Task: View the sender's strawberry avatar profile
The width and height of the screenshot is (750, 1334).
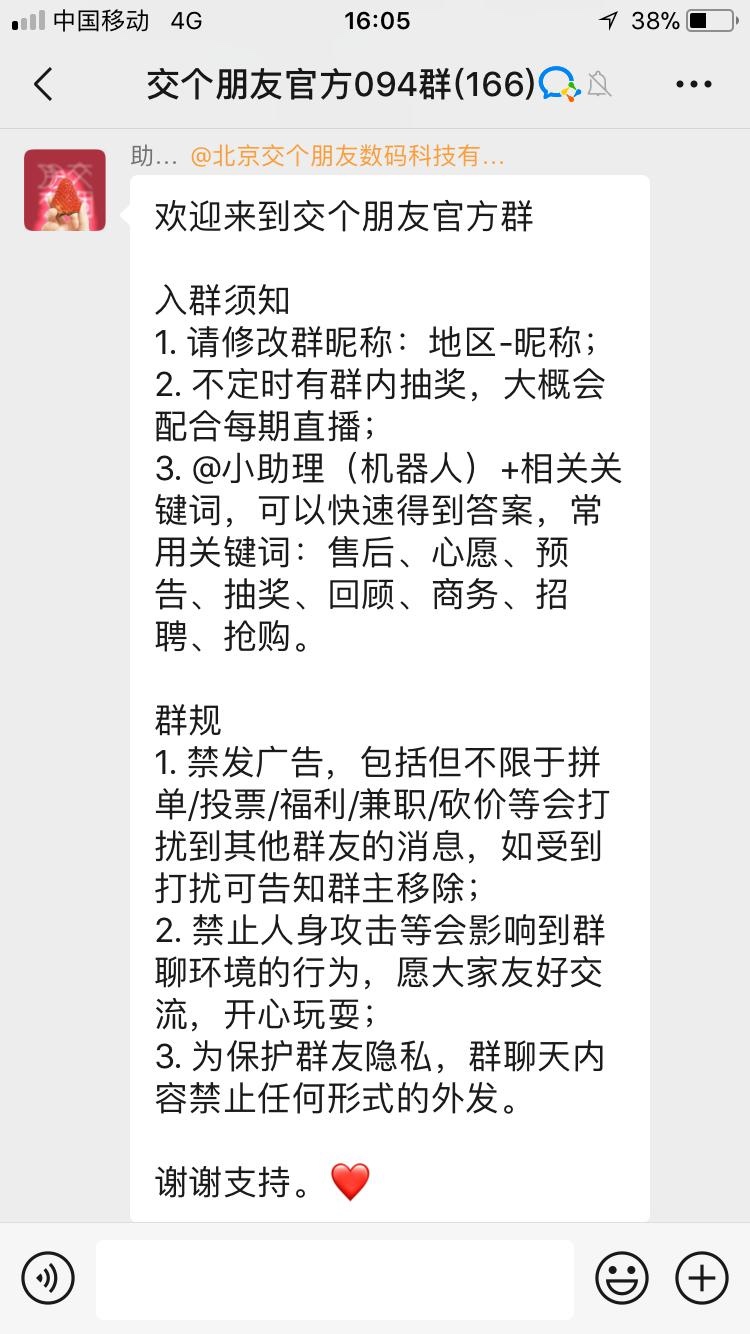Action: click(65, 190)
